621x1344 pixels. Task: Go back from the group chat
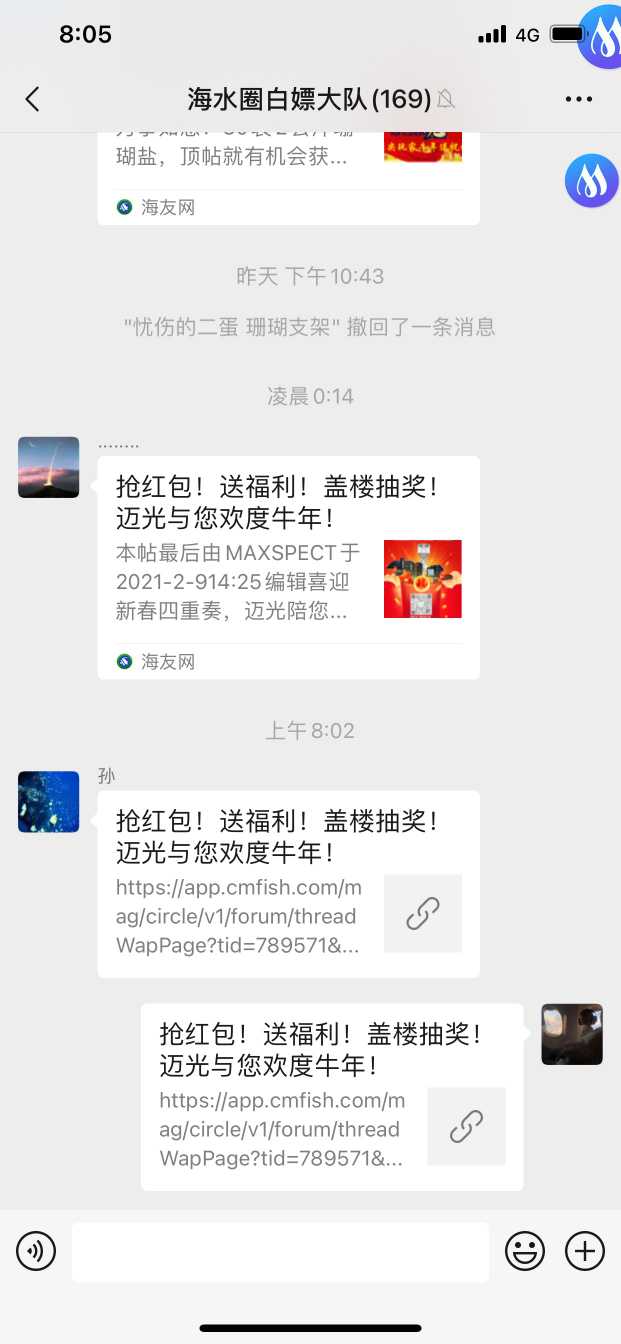[x=33, y=99]
